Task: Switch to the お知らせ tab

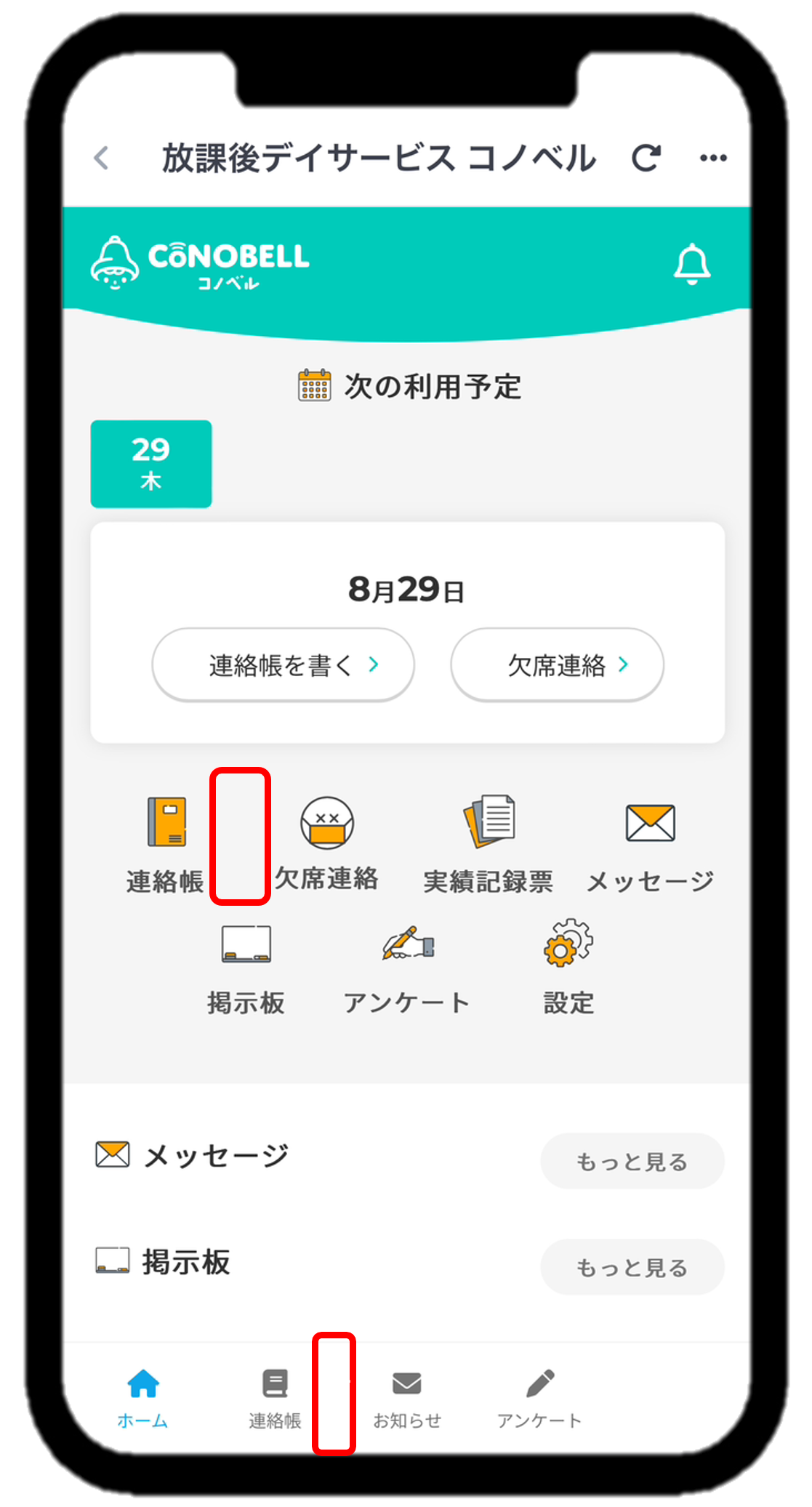Action: [x=407, y=1398]
